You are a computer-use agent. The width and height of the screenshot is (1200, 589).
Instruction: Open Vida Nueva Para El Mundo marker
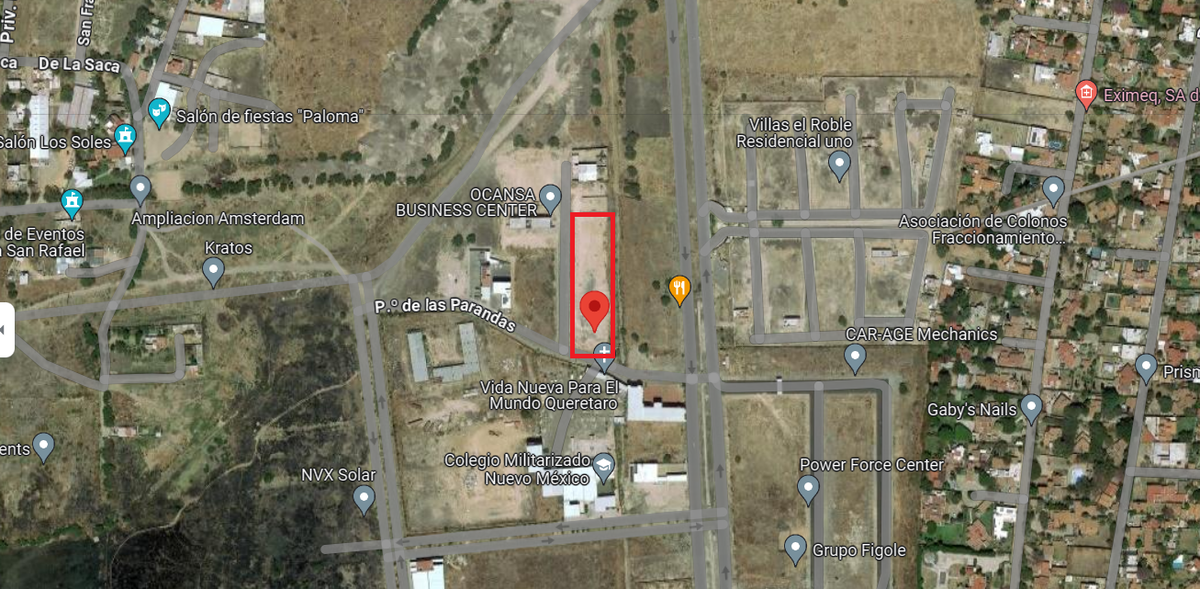click(x=602, y=353)
